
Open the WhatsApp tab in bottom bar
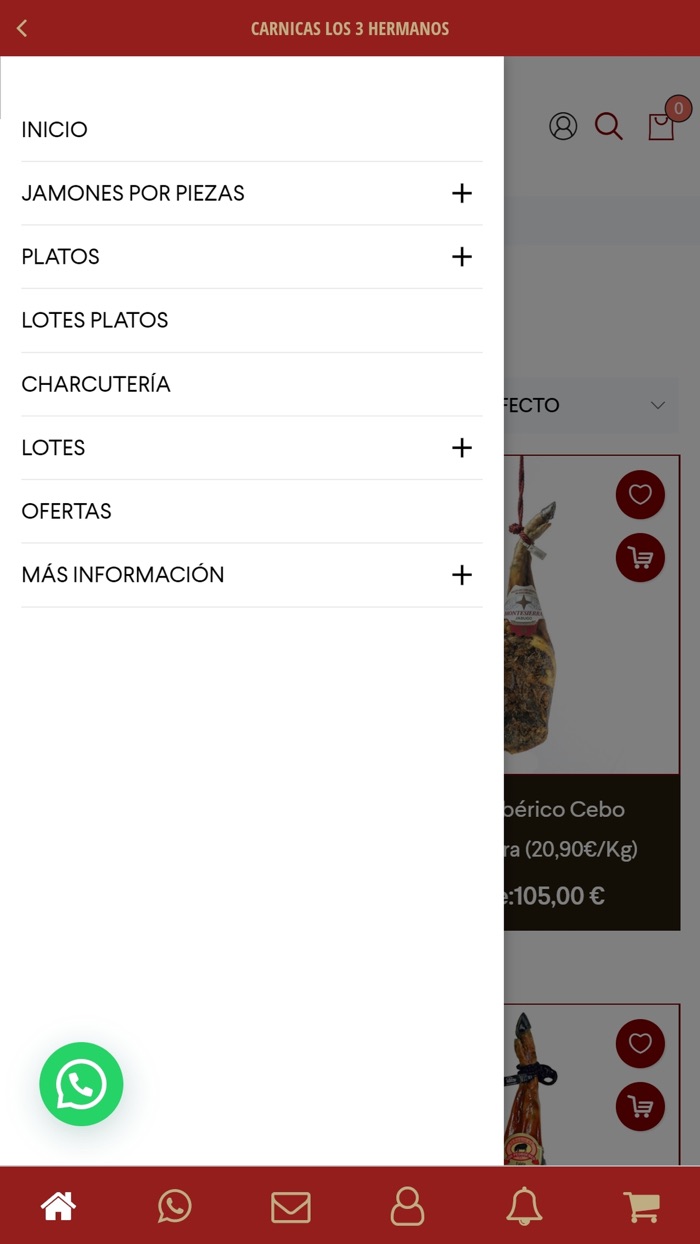[x=174, y=1206]
